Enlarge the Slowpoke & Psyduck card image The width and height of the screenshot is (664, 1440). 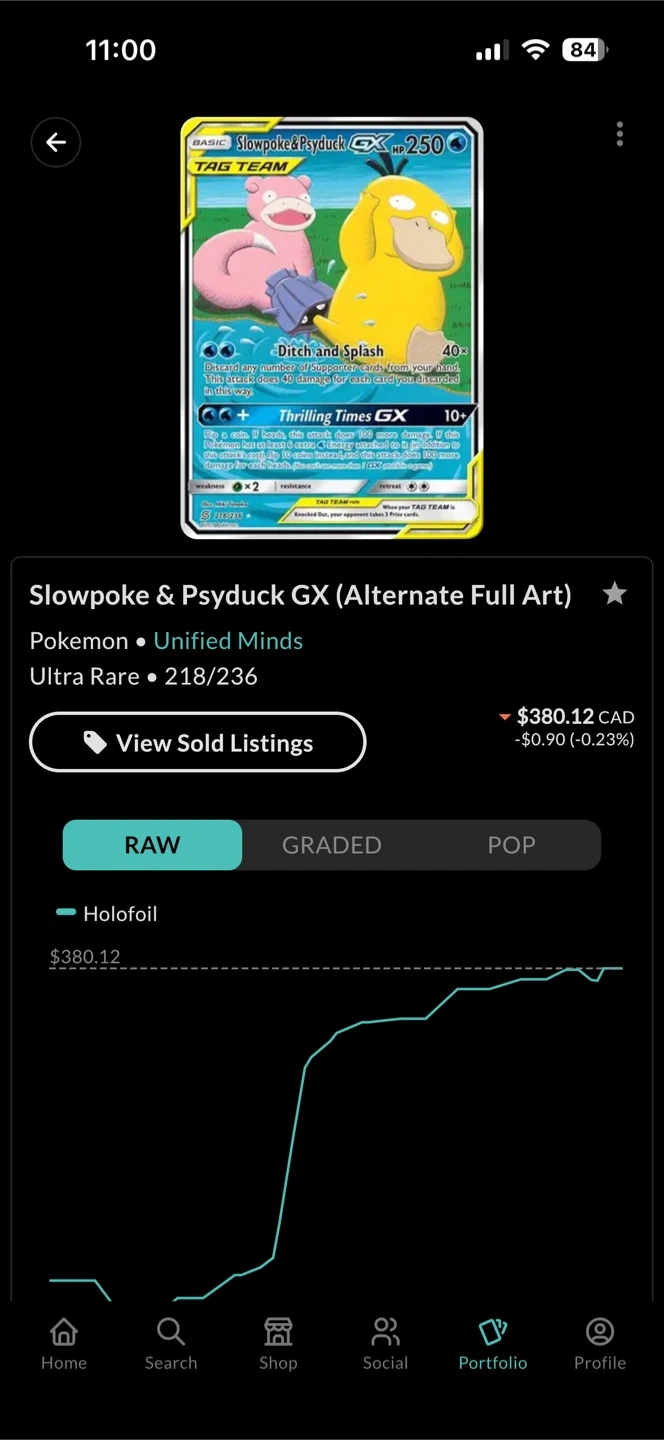331,328
